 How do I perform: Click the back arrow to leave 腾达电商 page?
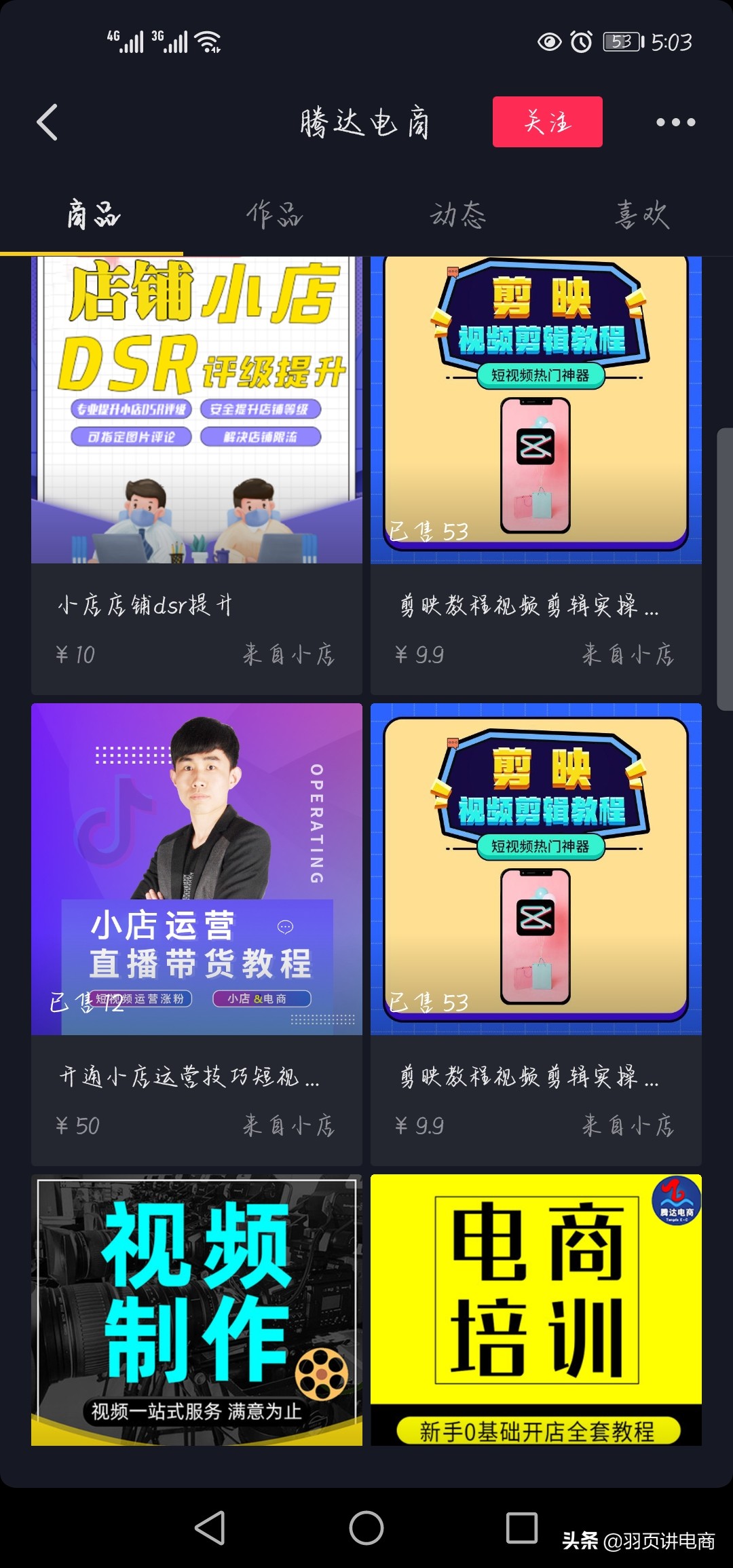tap(46, 122)
